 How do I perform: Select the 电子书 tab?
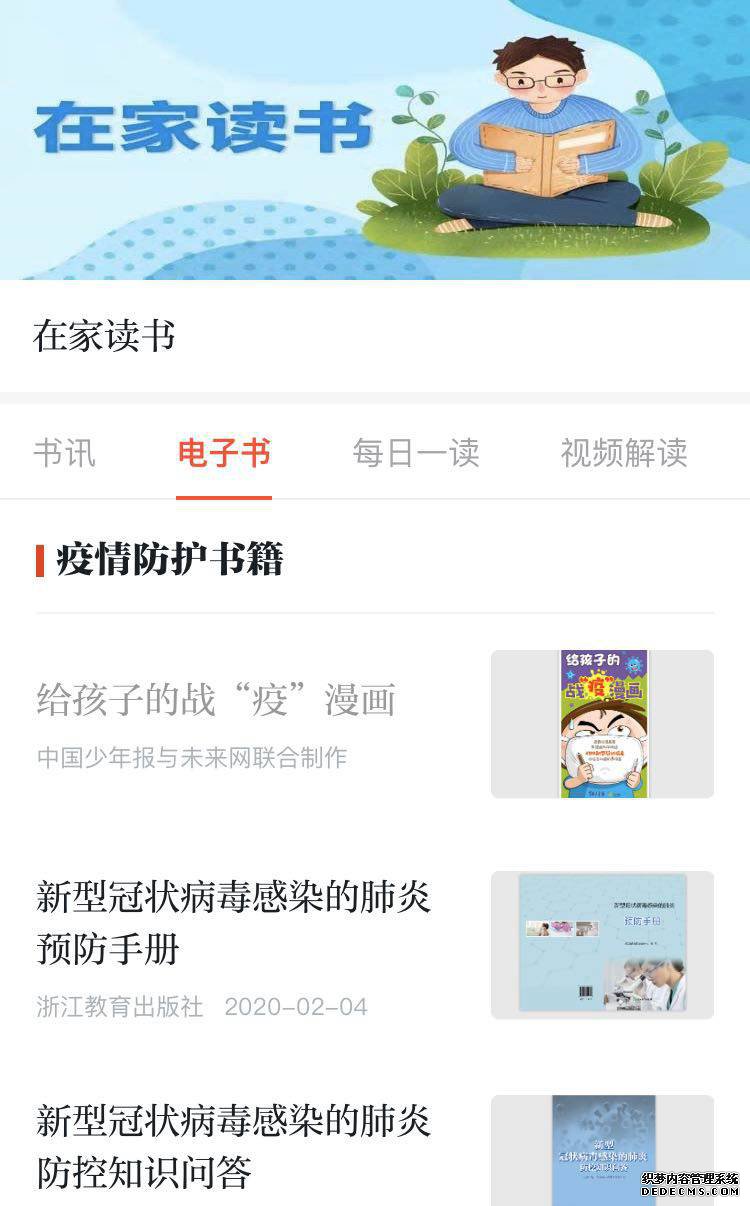click(x=224, y=453)
